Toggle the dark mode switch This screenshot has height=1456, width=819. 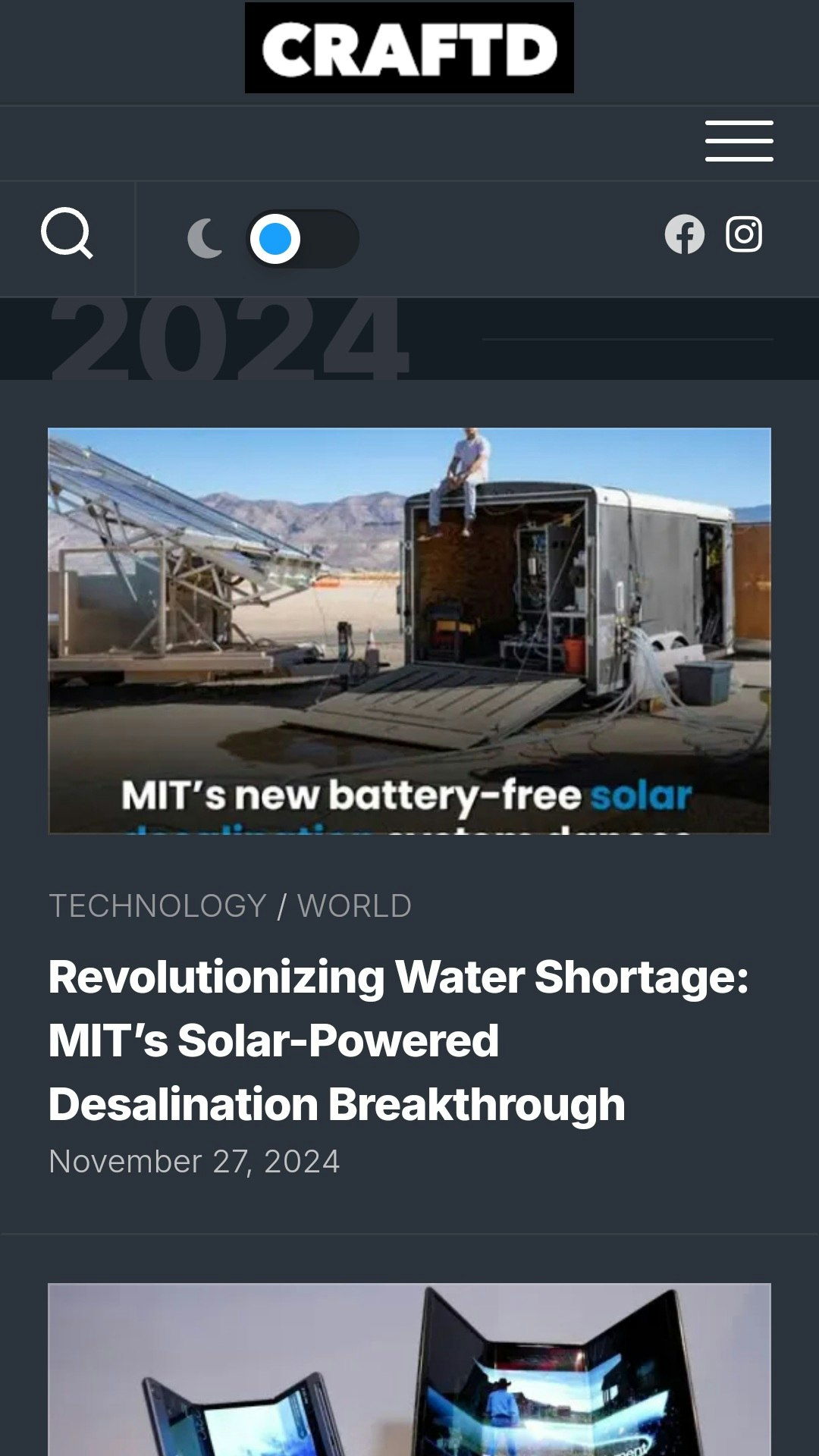(303, 239)
